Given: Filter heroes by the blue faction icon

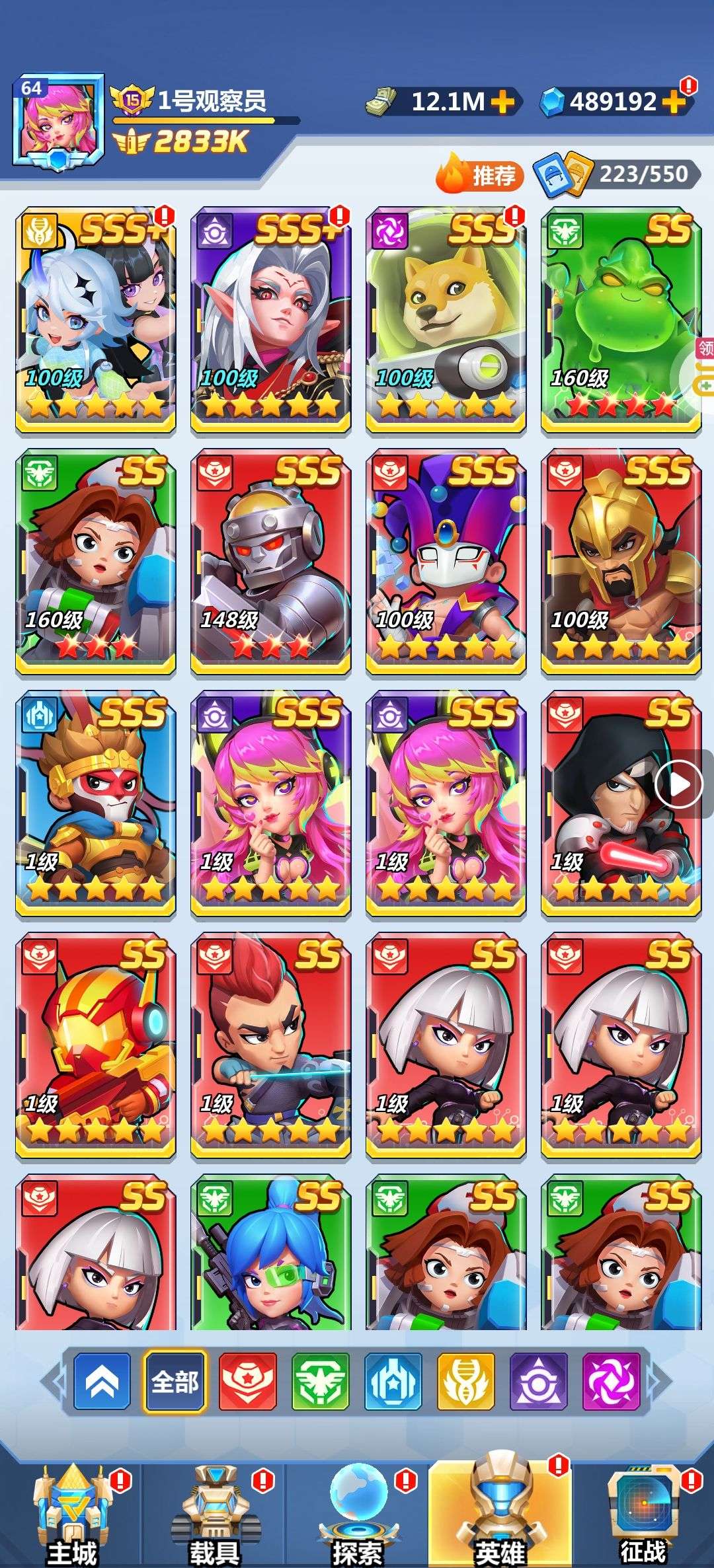Looking at the screenshot, I should (x=393, y=1381).
